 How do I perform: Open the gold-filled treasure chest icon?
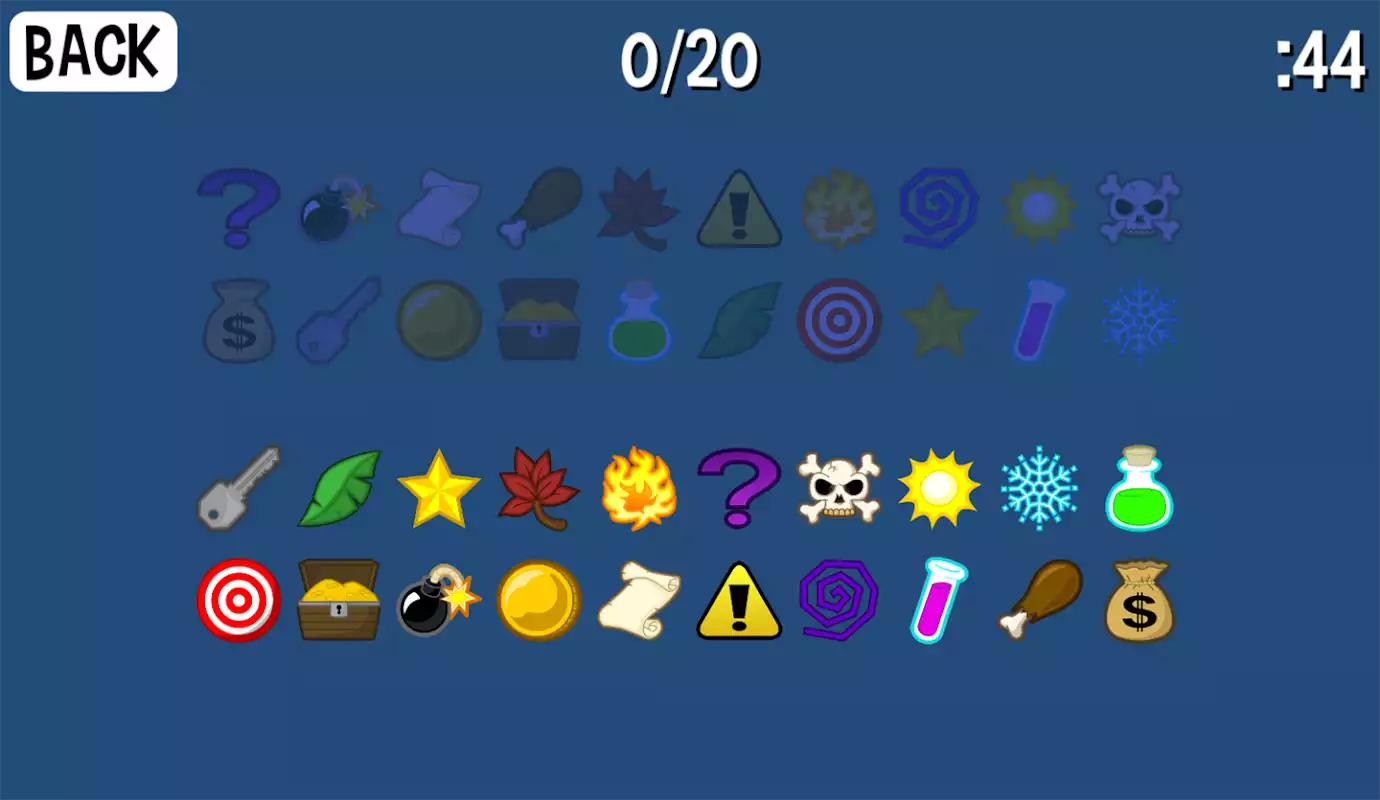click(x=339, y=600)
